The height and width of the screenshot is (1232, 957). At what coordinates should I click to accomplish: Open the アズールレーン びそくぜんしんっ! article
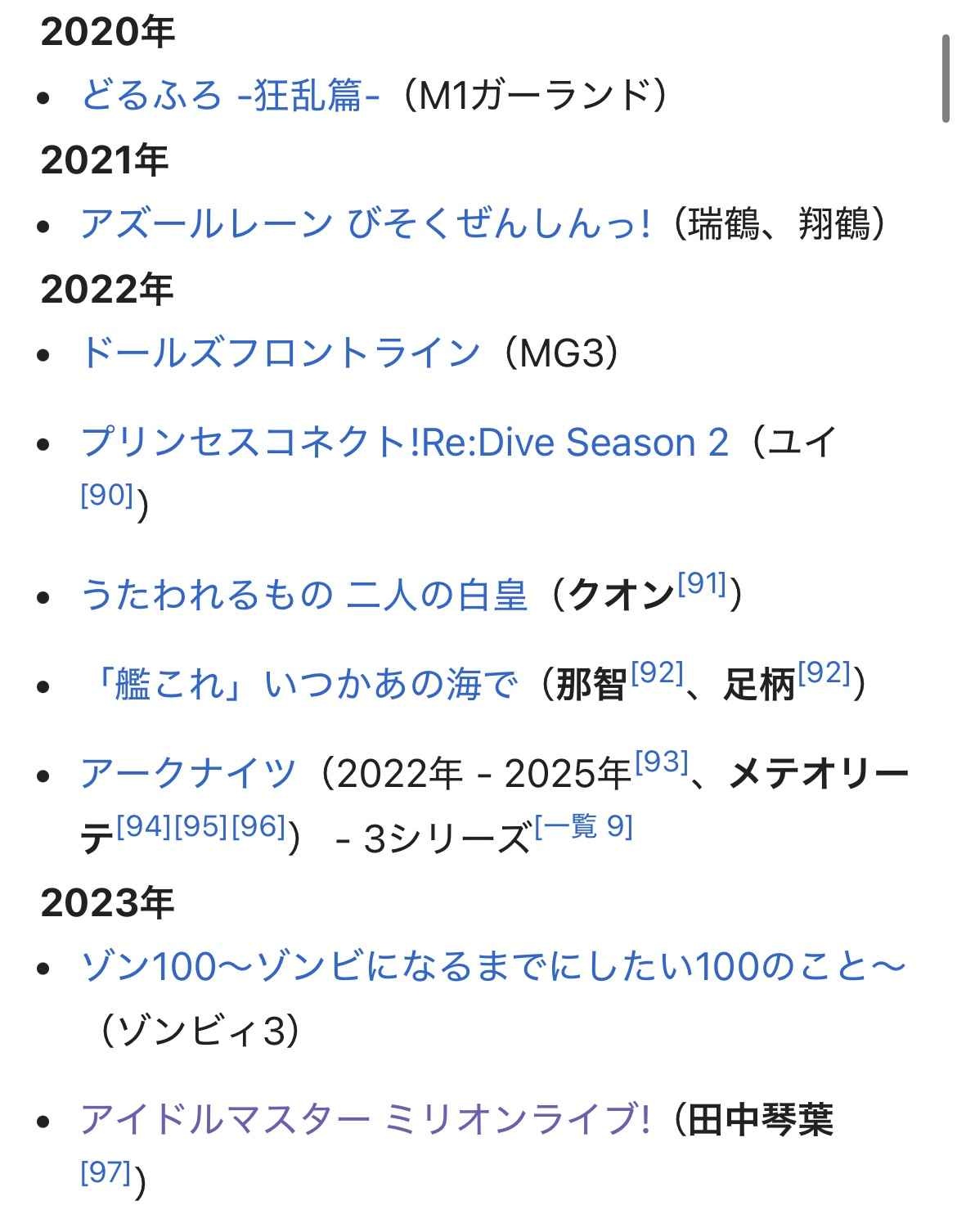tap(366, 224)
